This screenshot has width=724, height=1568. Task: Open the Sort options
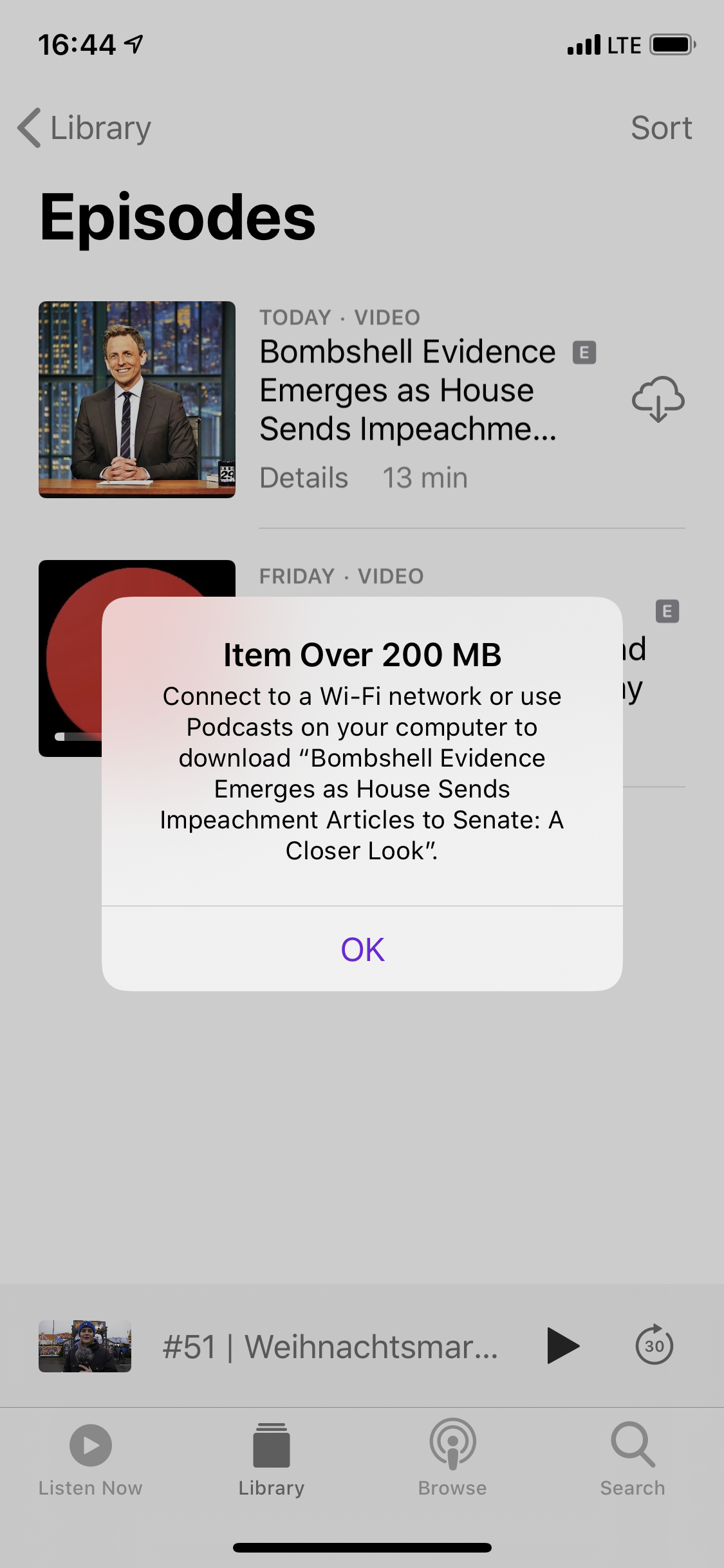point(661,127)
